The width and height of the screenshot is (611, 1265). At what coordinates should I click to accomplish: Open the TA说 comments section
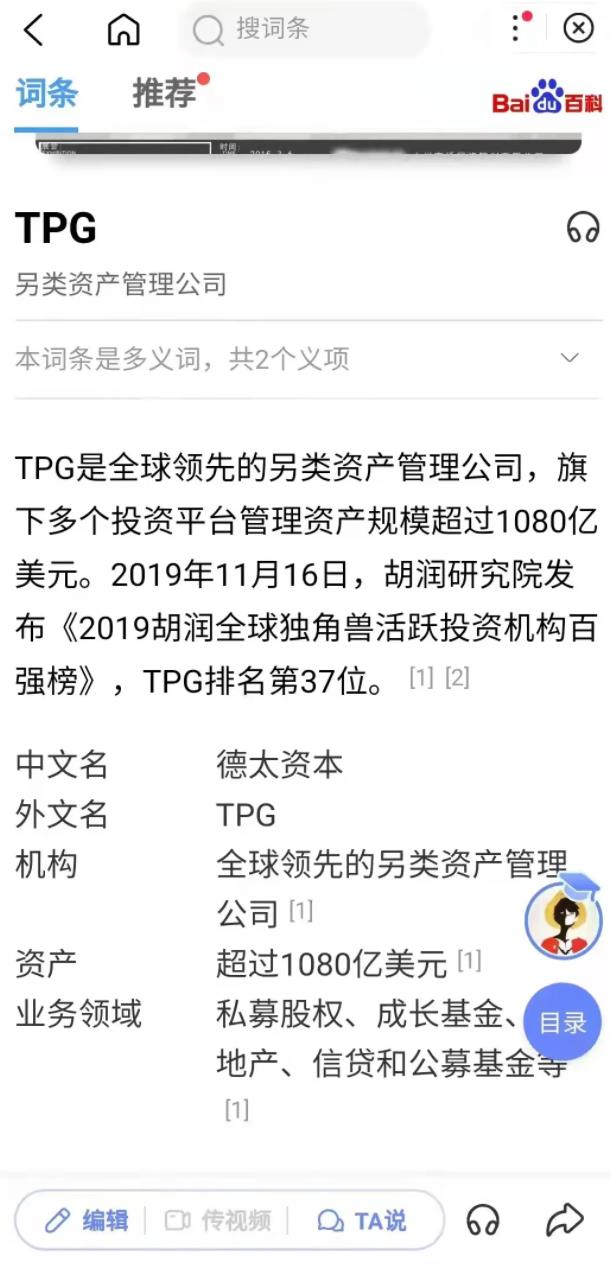[x=362, y=1220]
